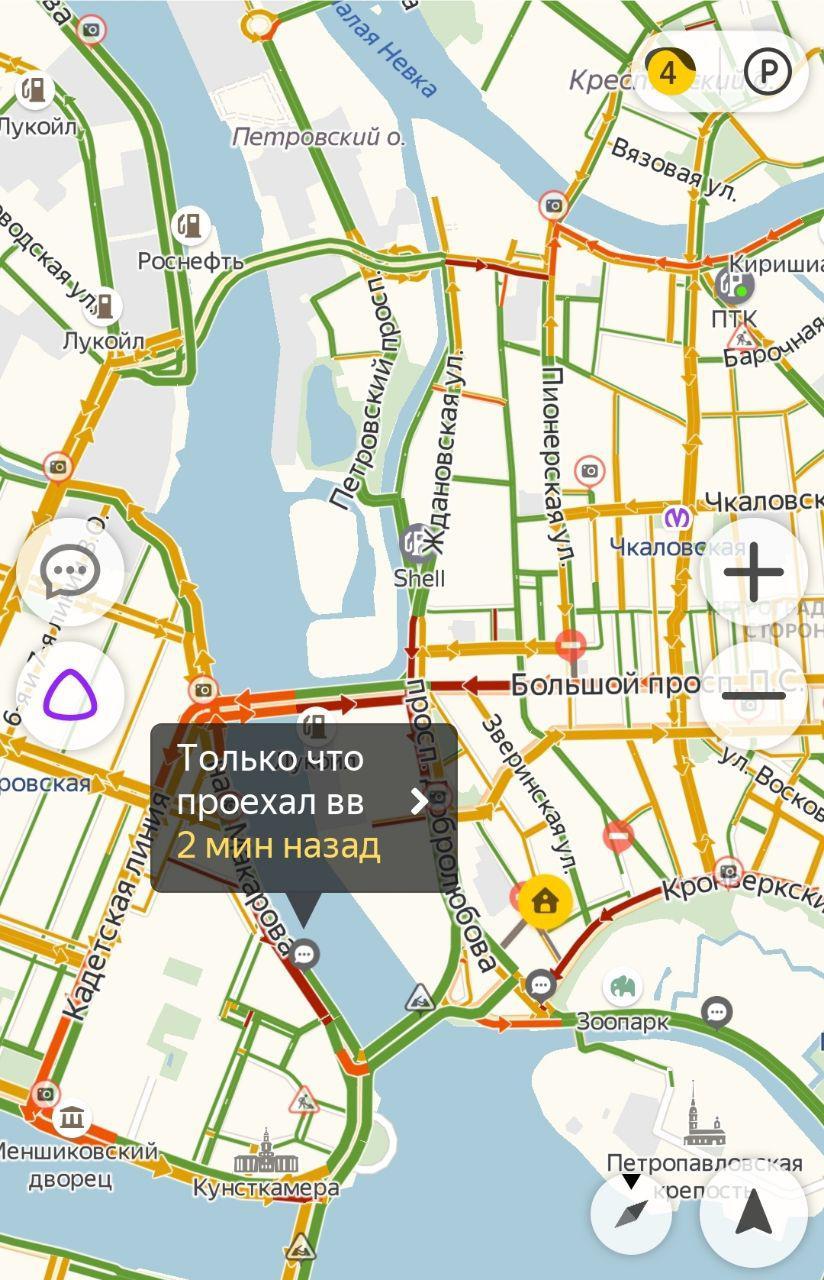Select the home bookmark marker
This screenshot has height=1280, width=824.
tap(545, 901)
